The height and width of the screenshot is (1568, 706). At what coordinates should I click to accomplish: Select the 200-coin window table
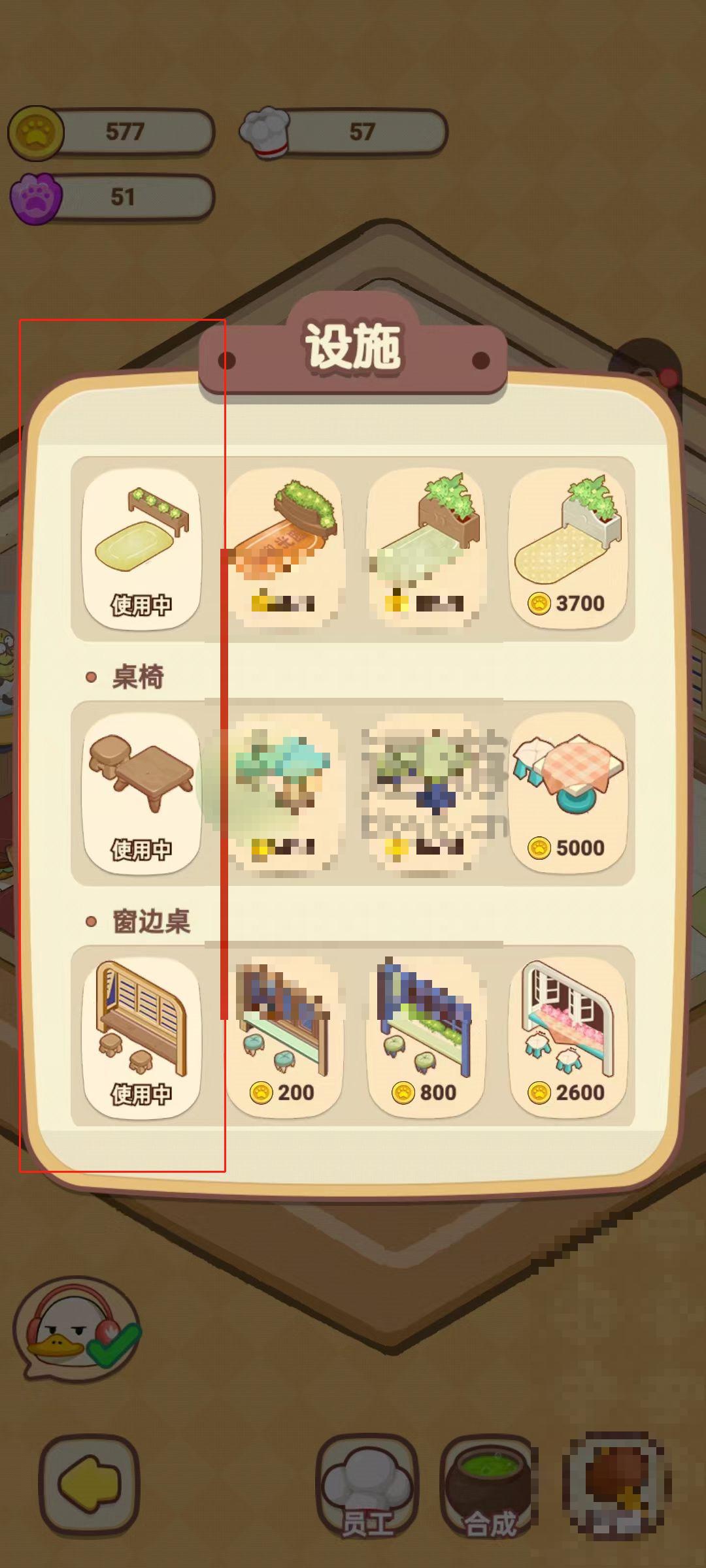(284, 1037)
